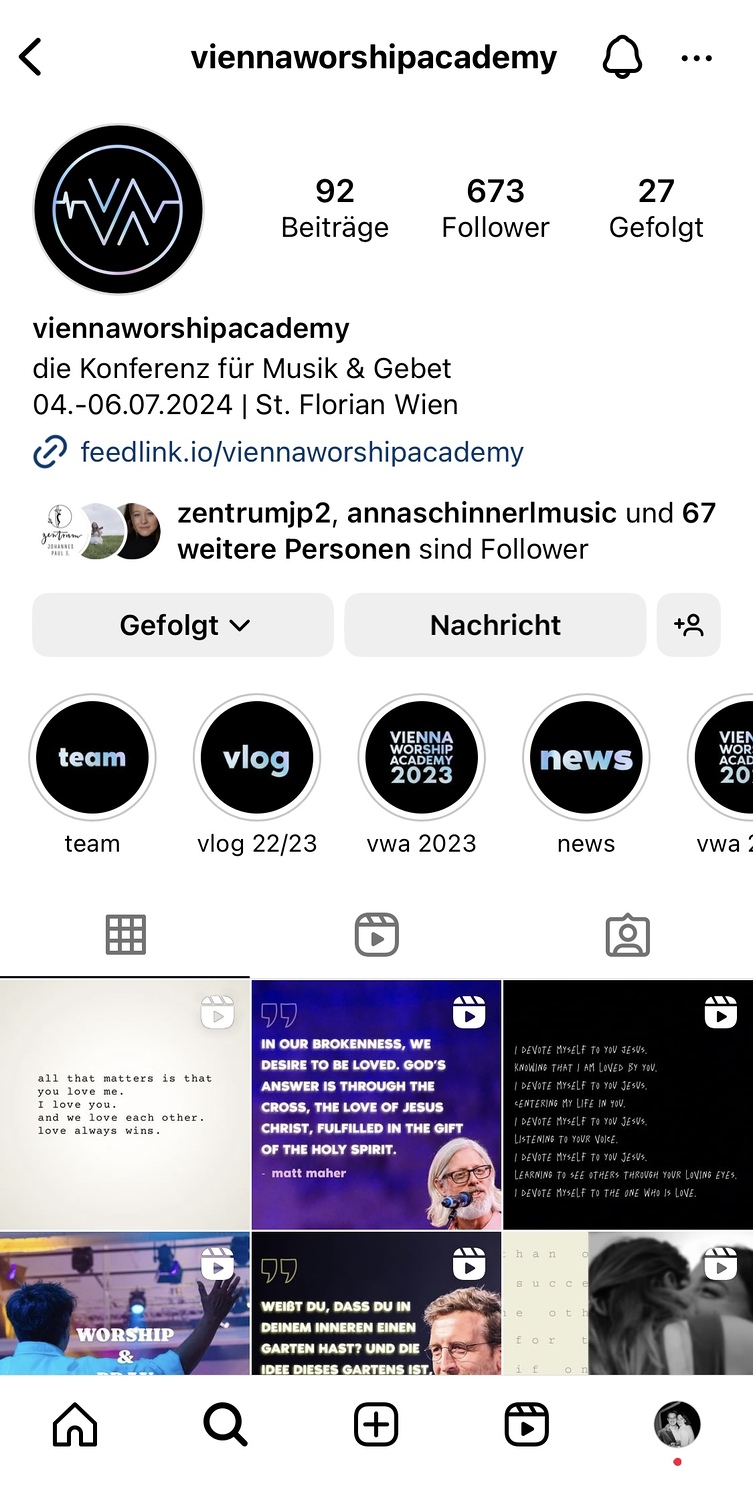This screenshot has width=753, height=1500.
Task: Open the notifications bell for this profile
Action: point(622,58)
